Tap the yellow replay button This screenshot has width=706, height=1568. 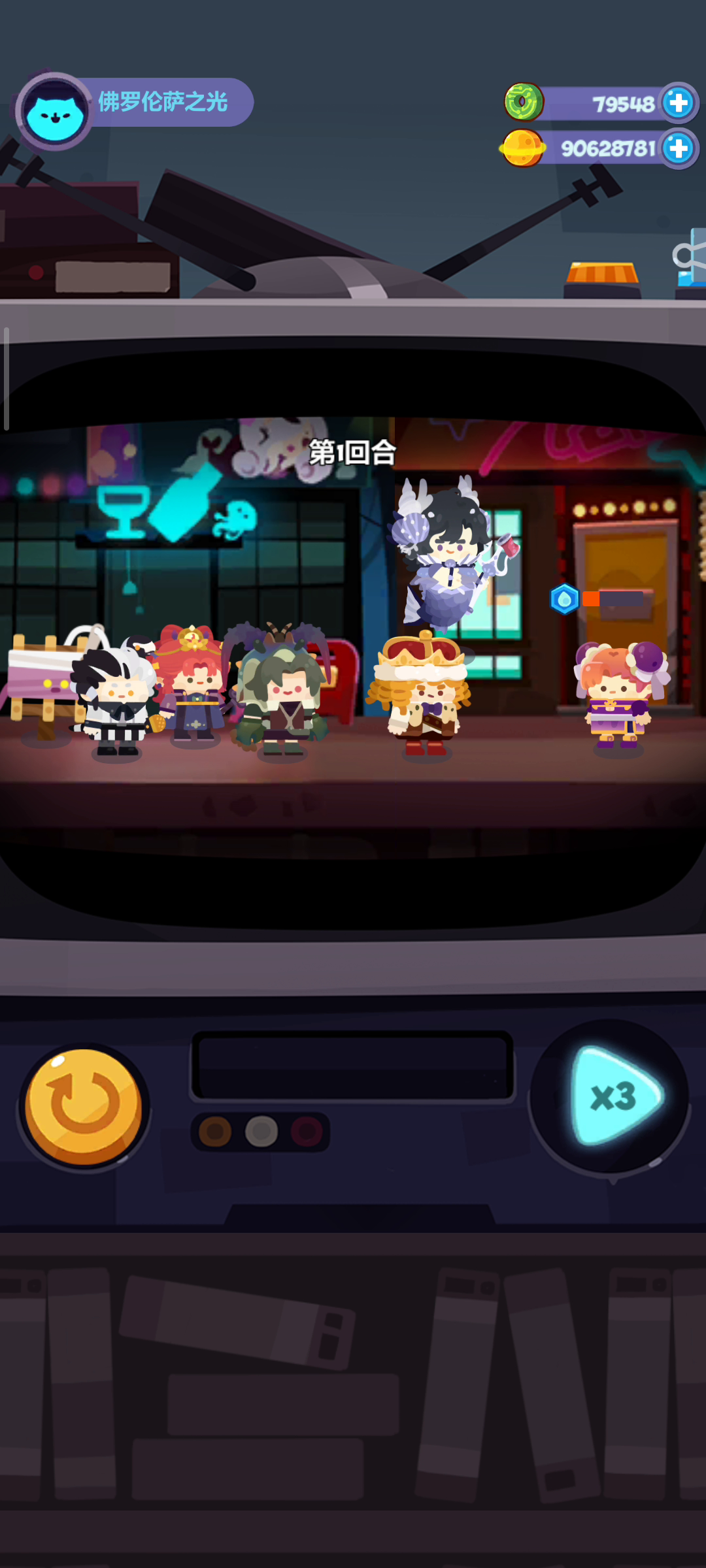[84, 1107]
